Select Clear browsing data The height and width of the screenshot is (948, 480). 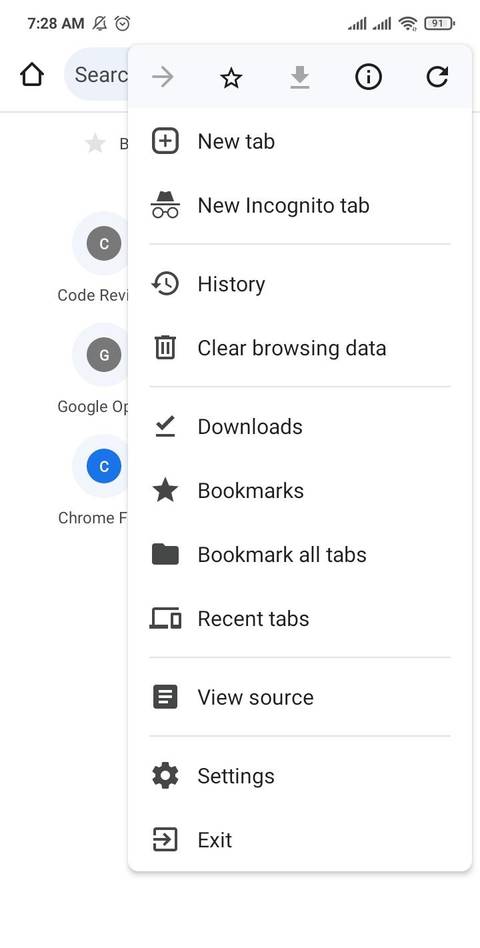pyautogui.click(x=300, y=348)
